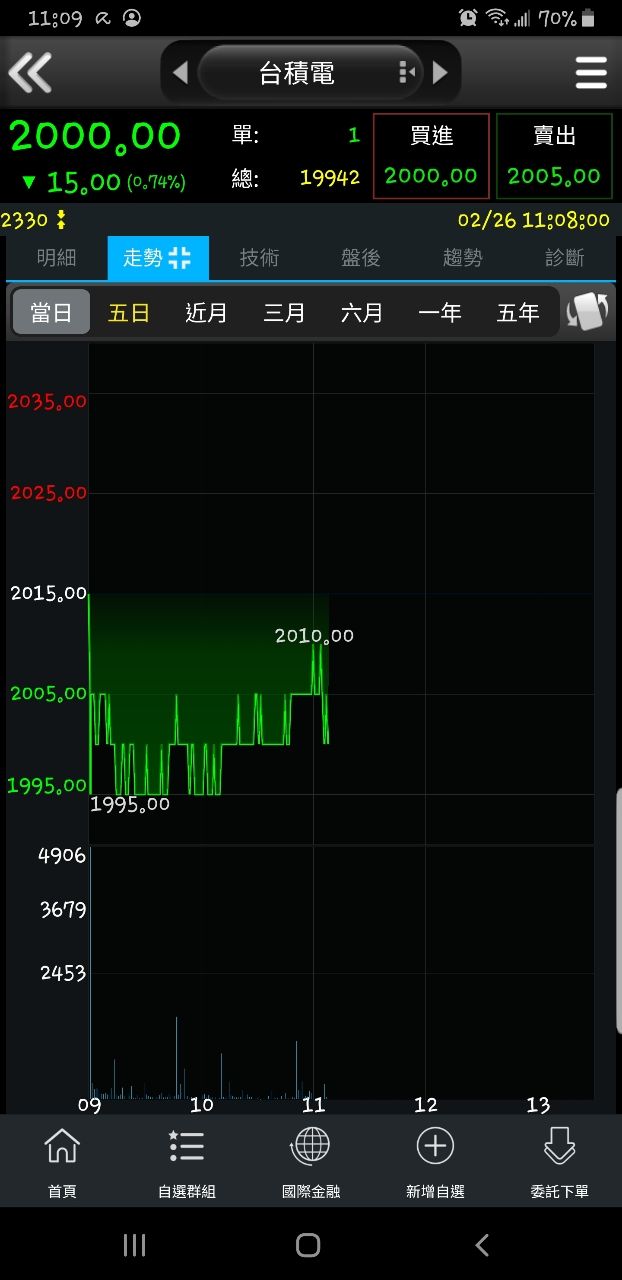Open 委託下單 order placement
The image size is (622, 1280).
(x=559, y=1161)
